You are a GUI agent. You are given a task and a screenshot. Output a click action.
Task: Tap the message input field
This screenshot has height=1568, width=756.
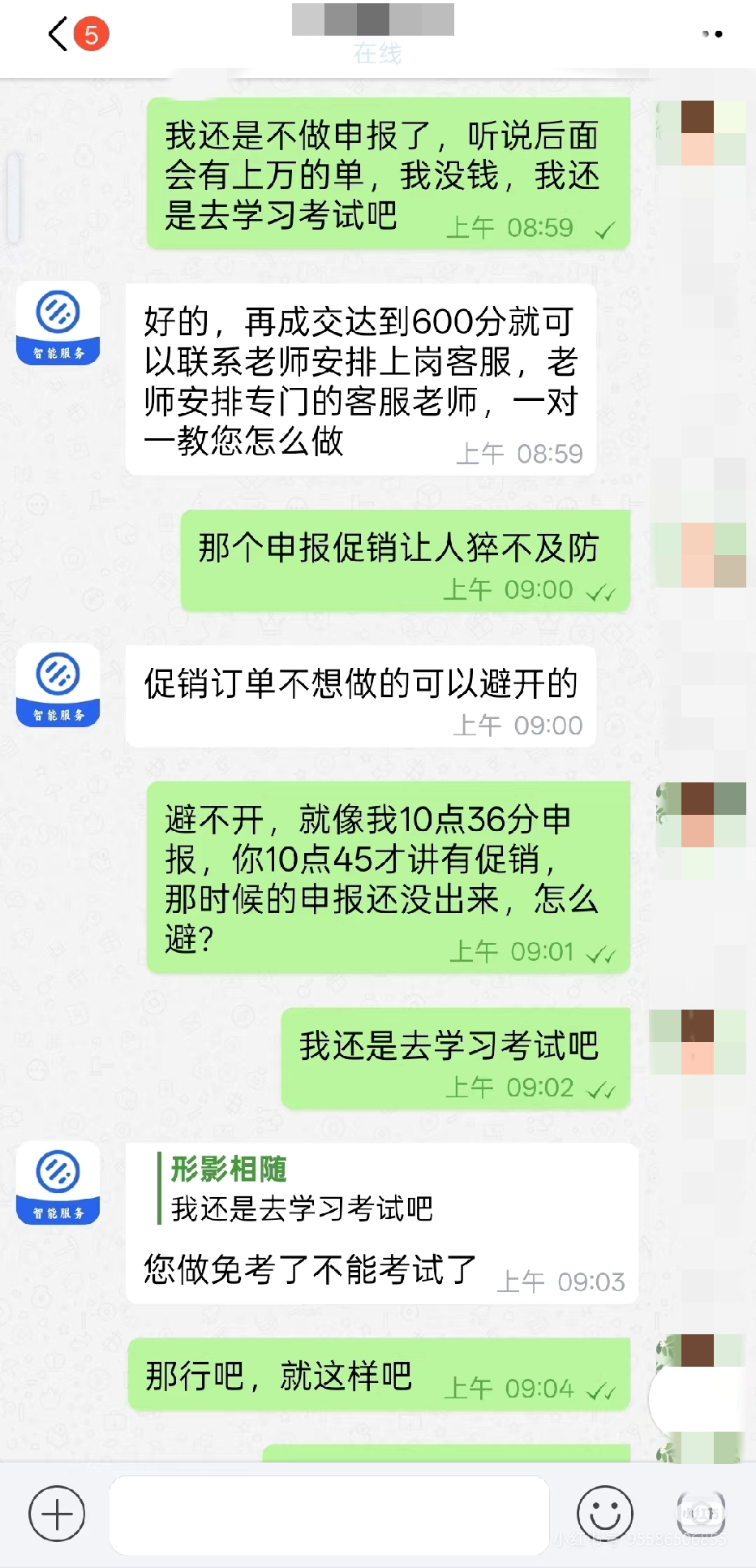[329, 1514]
